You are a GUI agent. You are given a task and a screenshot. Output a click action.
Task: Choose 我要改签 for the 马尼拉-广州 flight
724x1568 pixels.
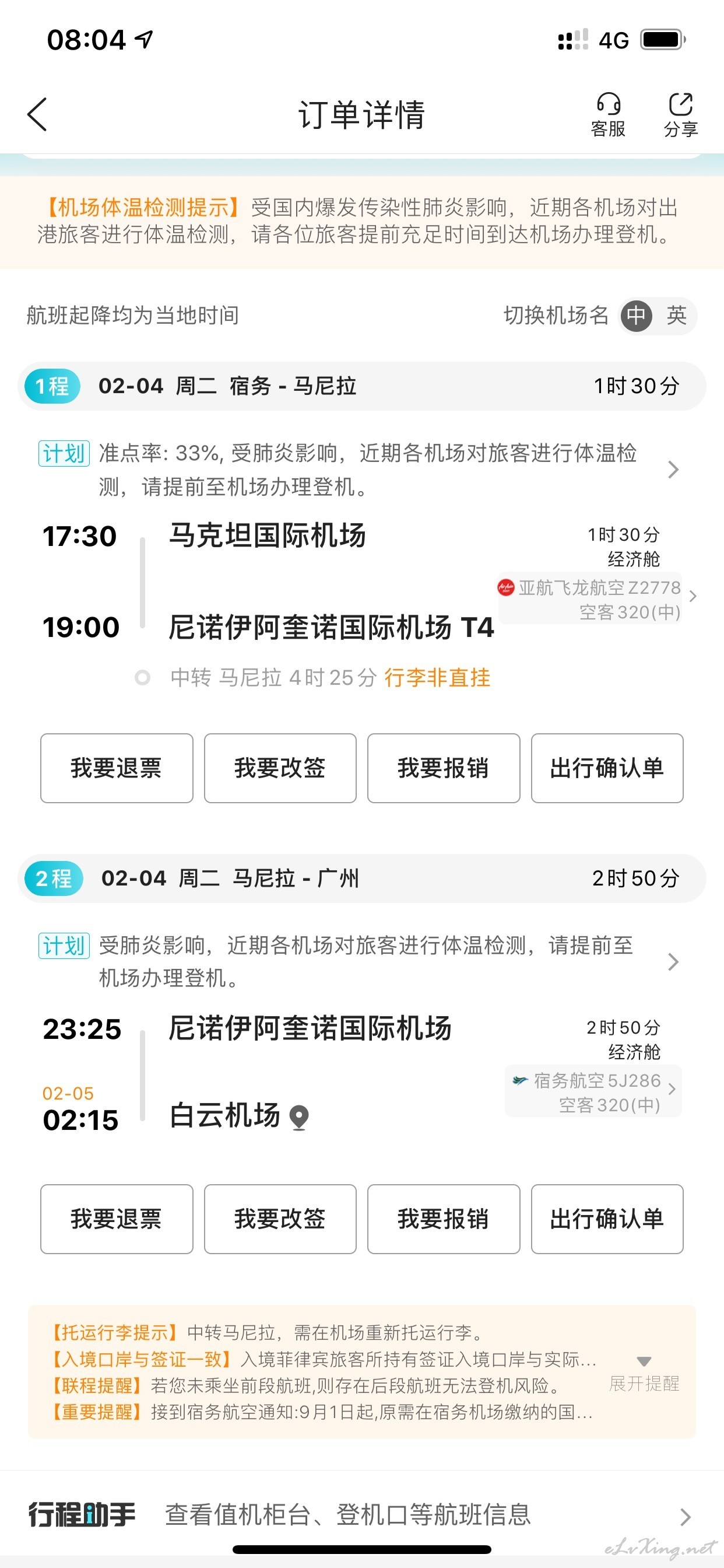point(280,1219)
